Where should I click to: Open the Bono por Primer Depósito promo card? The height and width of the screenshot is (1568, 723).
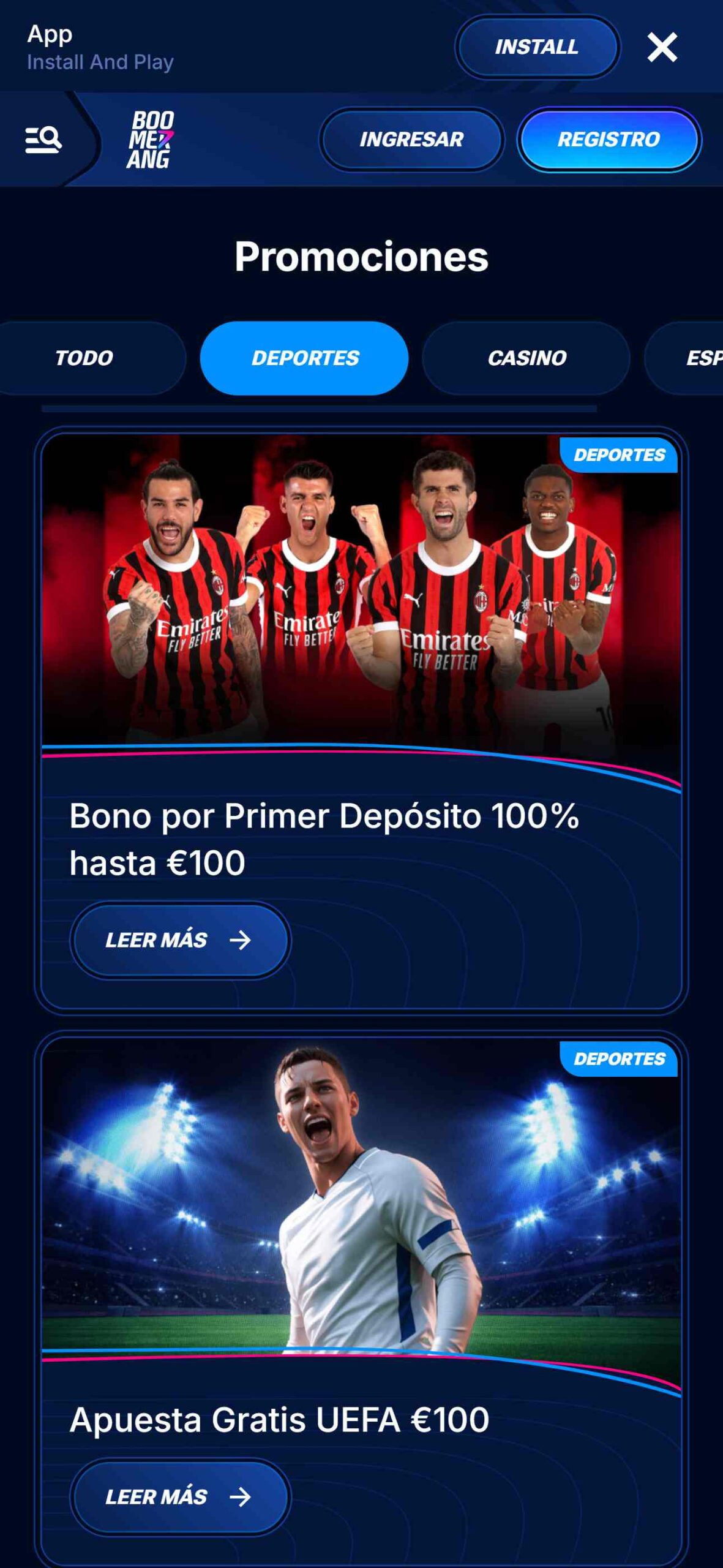[x=361, y=720]
